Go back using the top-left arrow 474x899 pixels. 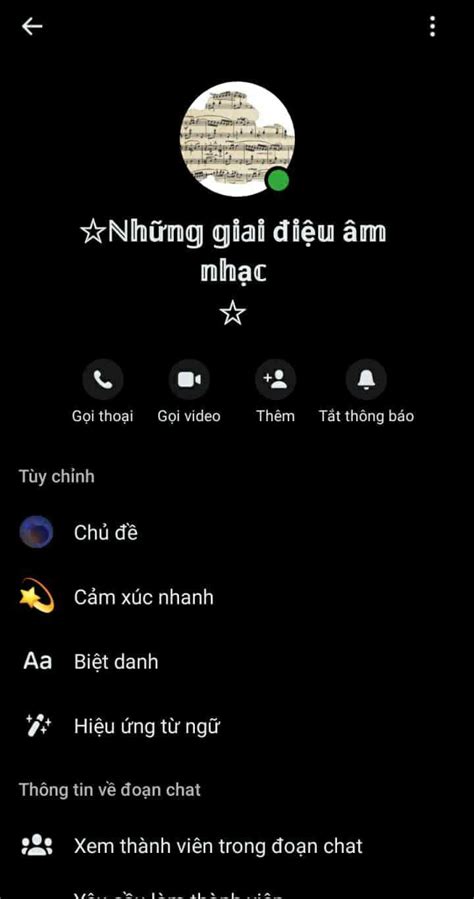click(32, 26)
